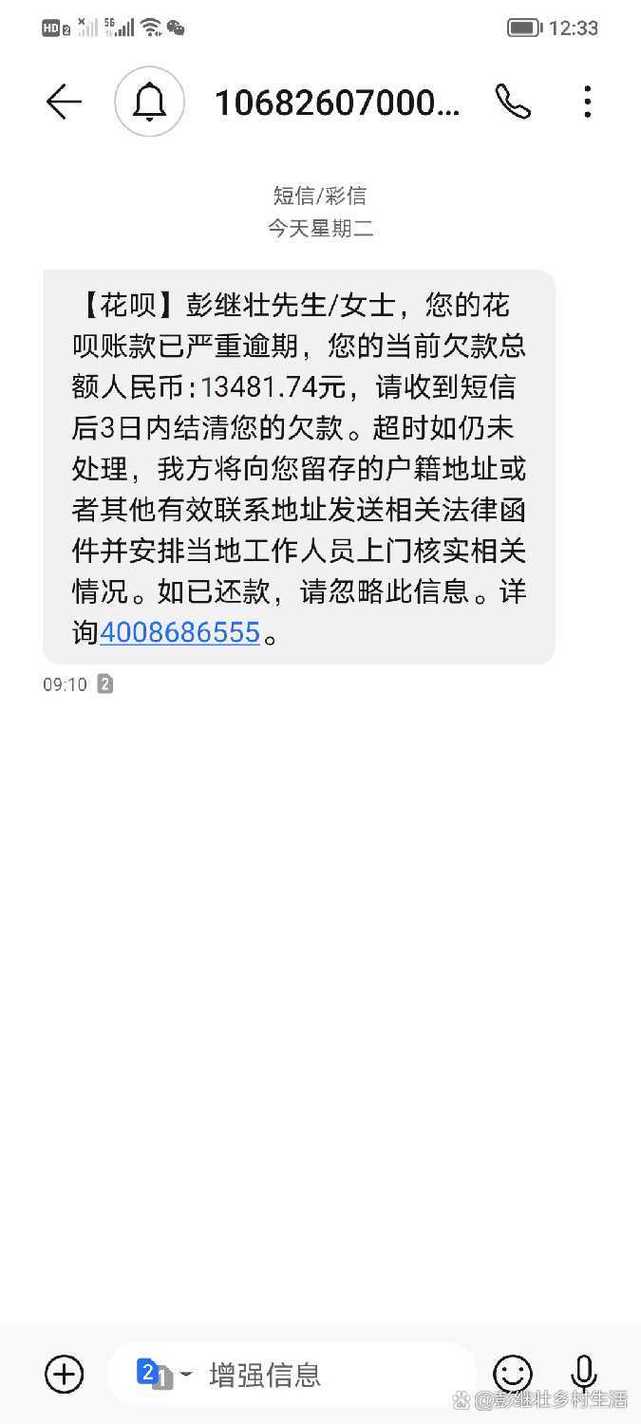Open the three-dot overflow menu

coord(588,102)
